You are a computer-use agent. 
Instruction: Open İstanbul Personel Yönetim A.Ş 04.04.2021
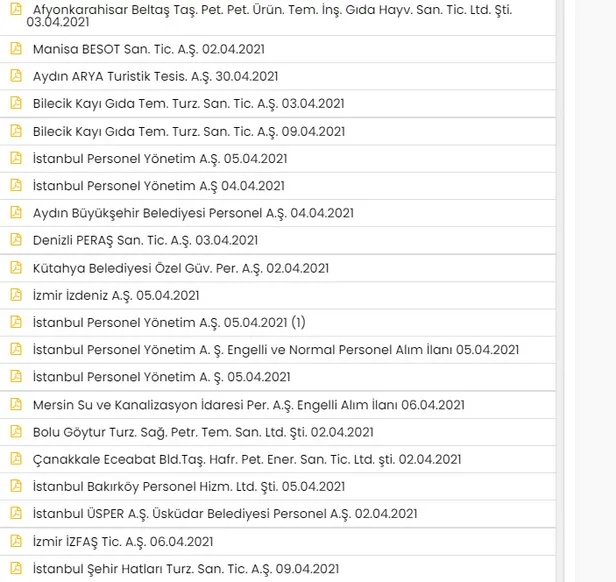point(159,186)
